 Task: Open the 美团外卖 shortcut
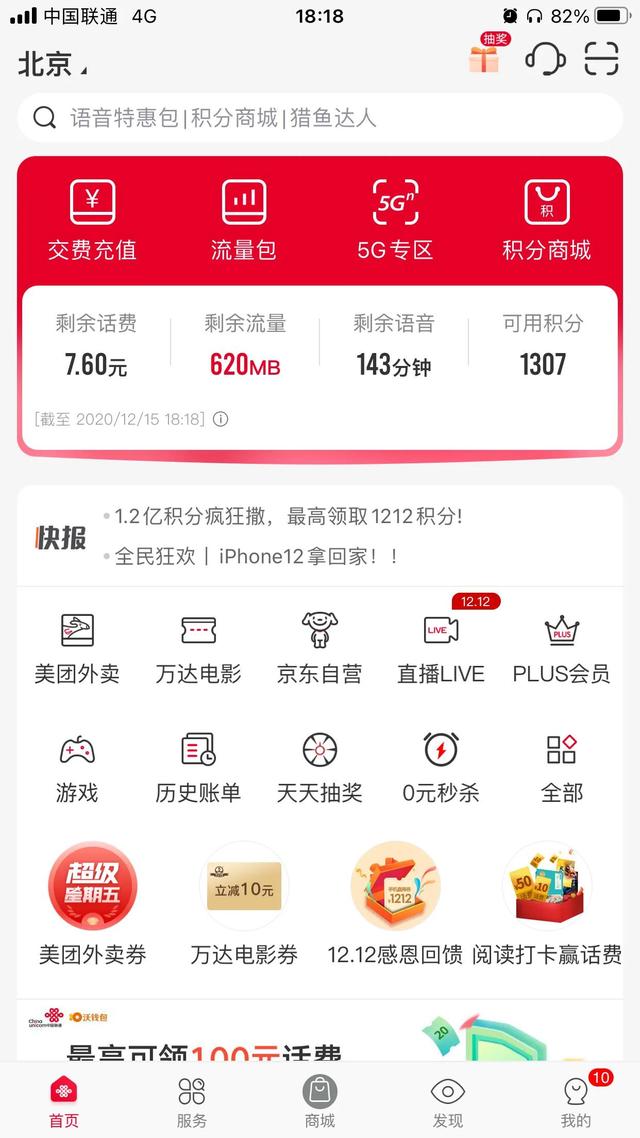coord(77,648)
